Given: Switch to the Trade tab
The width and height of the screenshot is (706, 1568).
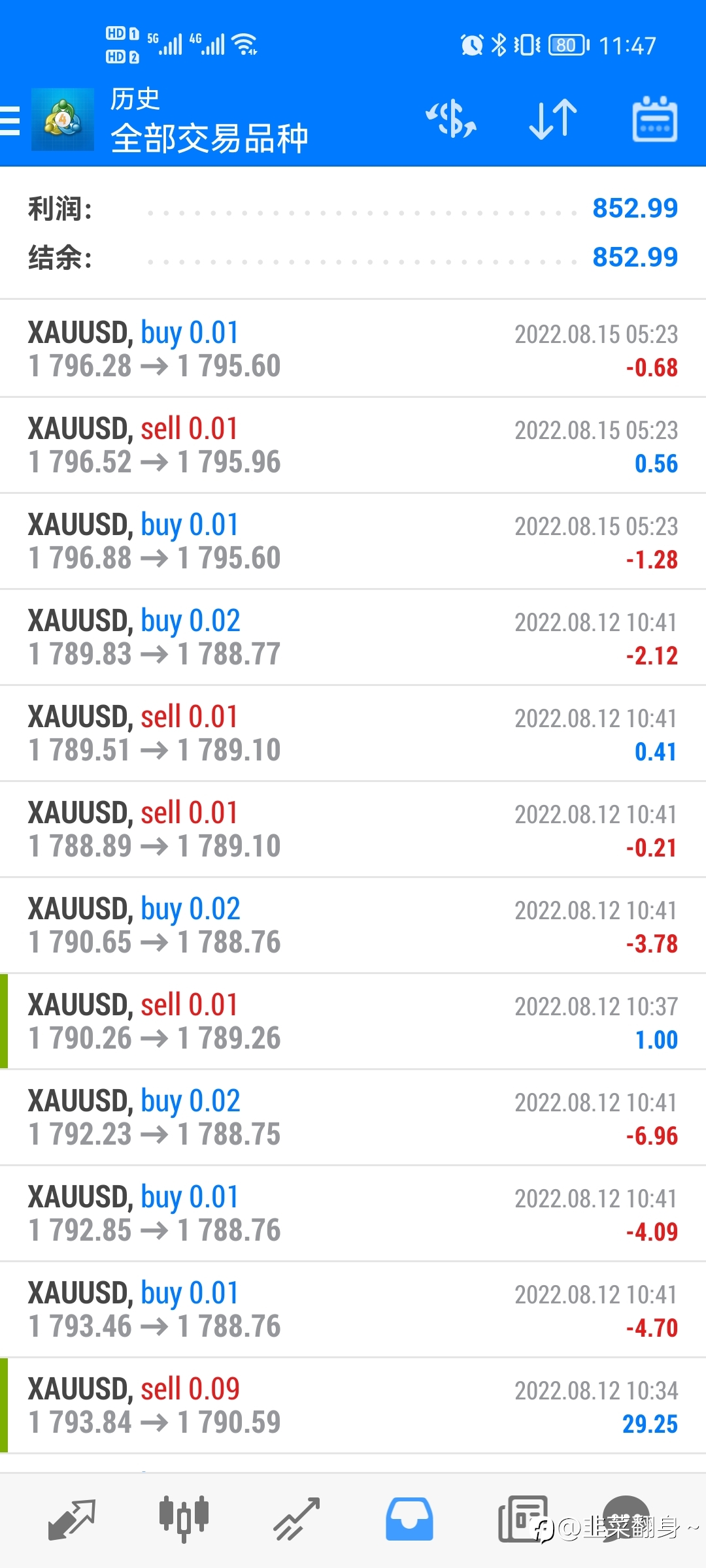Looking at the screenshot, I should click(x=296, y=1520).
